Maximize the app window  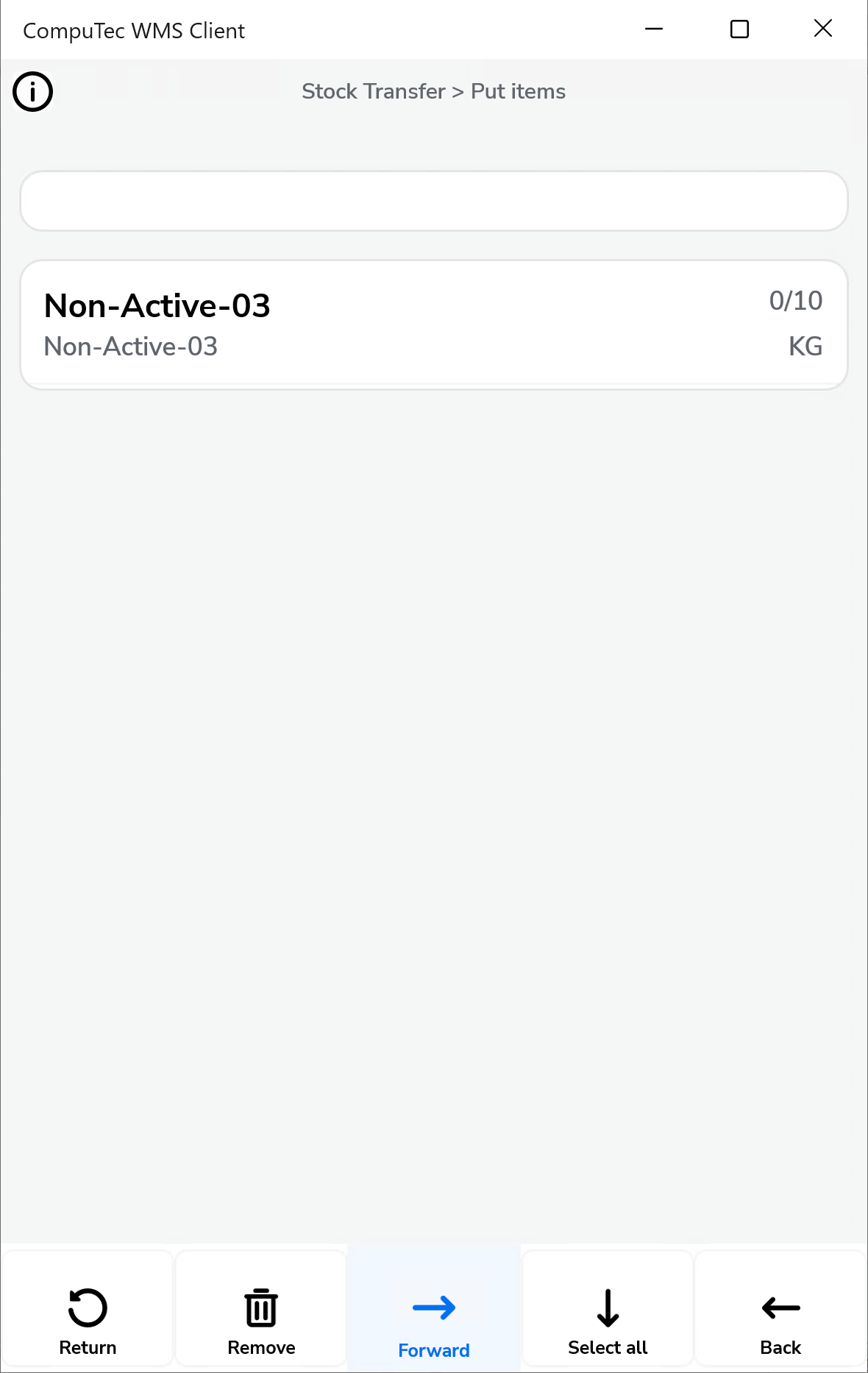[739, 29]
